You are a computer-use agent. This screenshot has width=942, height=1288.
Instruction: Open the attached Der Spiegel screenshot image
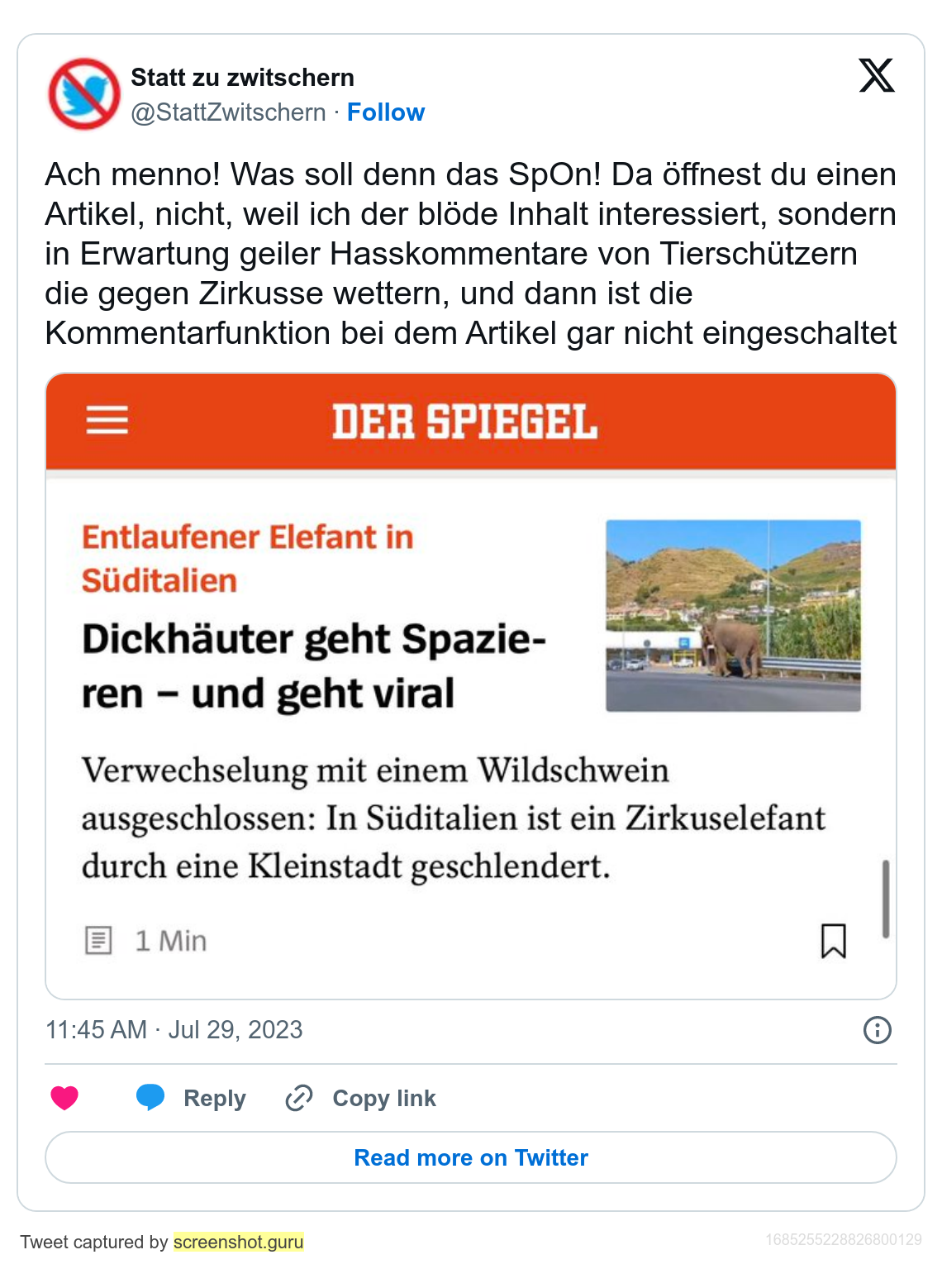click(x=471, y=686)
